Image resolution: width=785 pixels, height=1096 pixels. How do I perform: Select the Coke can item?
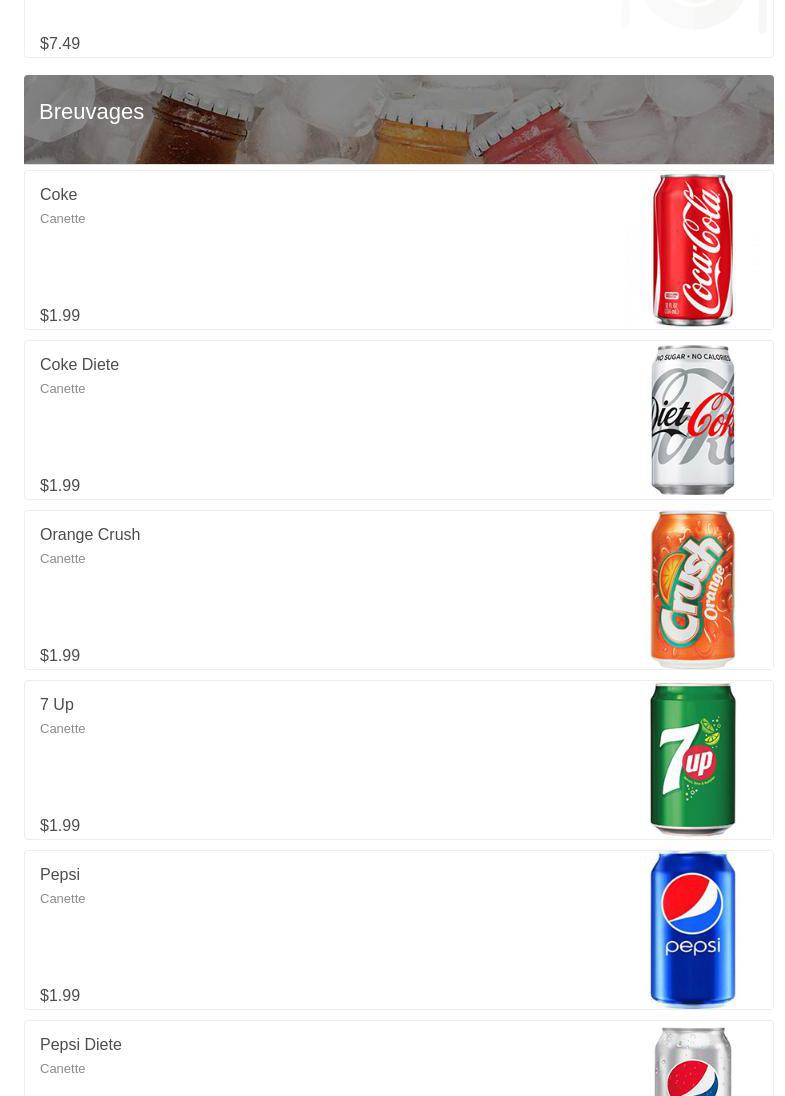pyautogui.click(x=398, y=250)
